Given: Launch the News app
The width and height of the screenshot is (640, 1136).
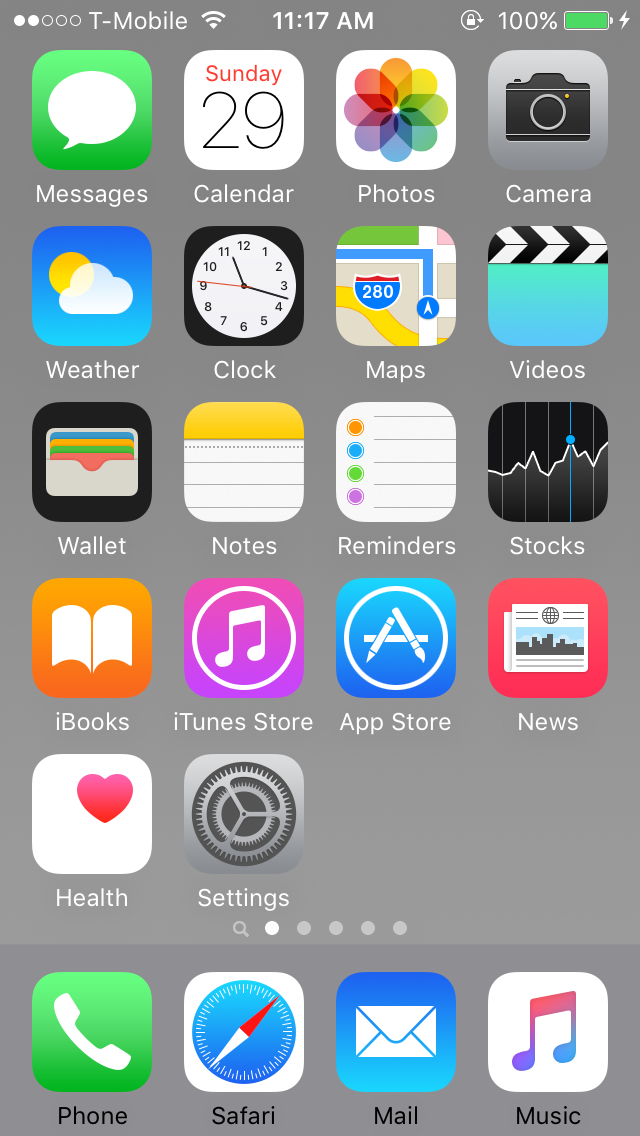Looking at the screenshot, I should (x=548, y=638).
